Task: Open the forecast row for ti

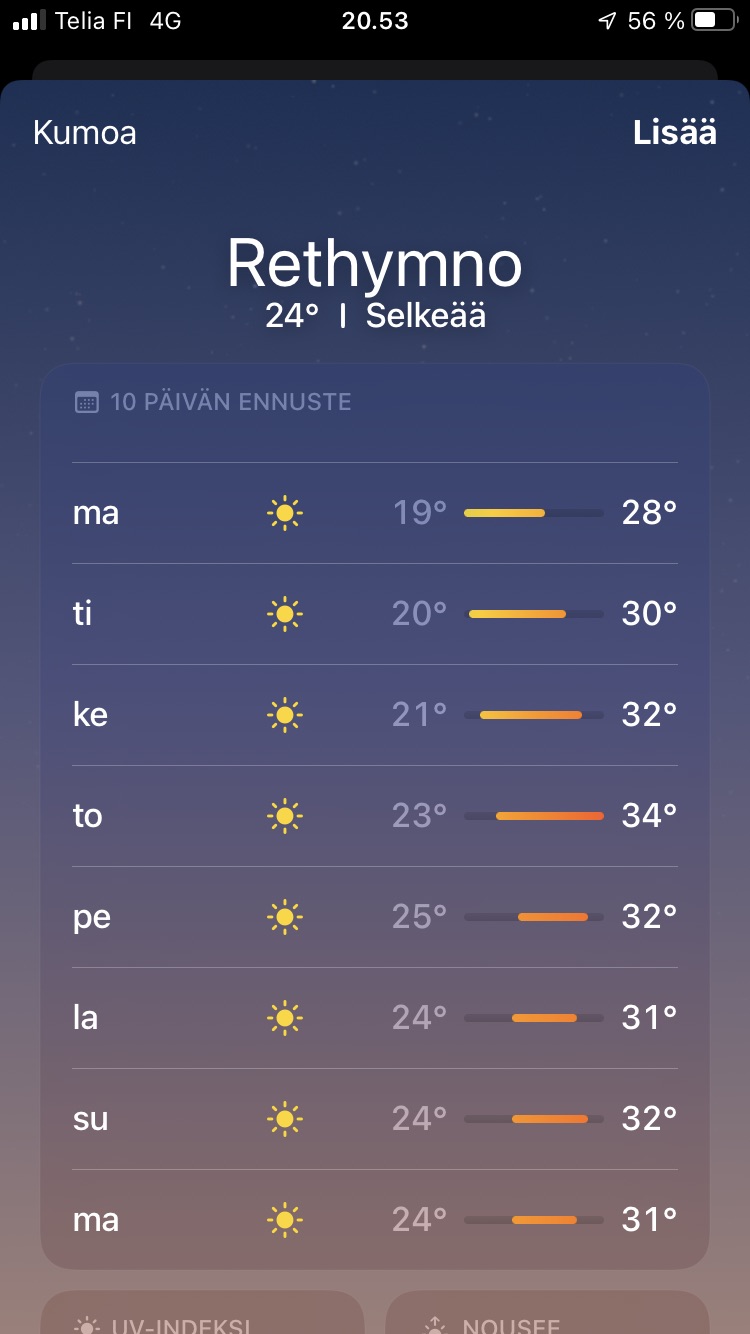Action: (375, 614)
